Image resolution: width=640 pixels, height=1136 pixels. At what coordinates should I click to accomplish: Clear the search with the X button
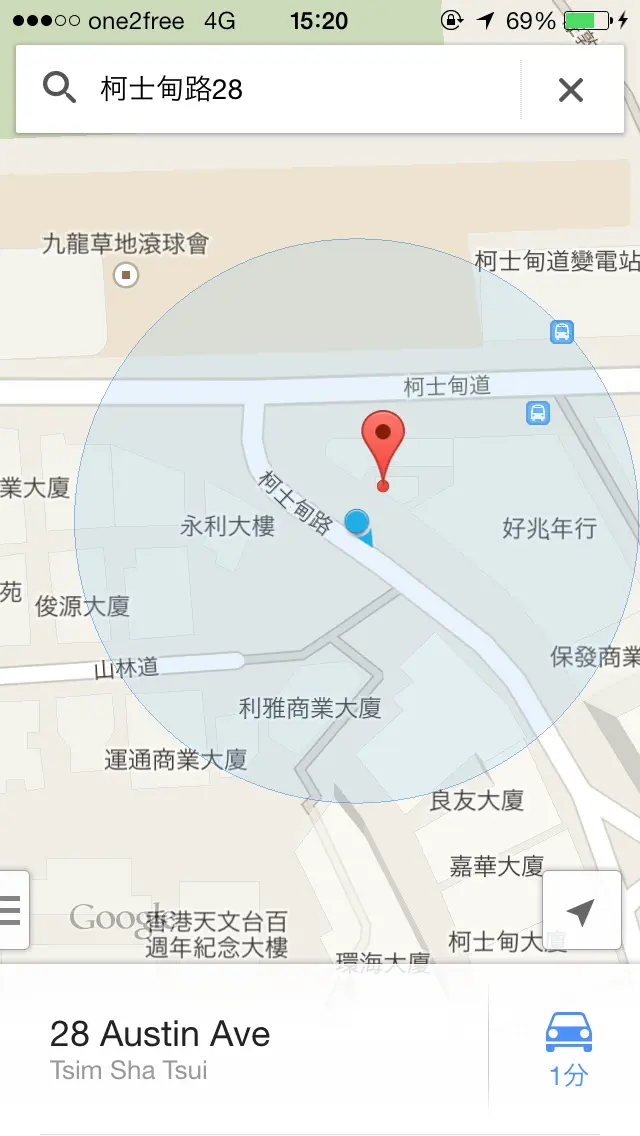click(570, 90)
